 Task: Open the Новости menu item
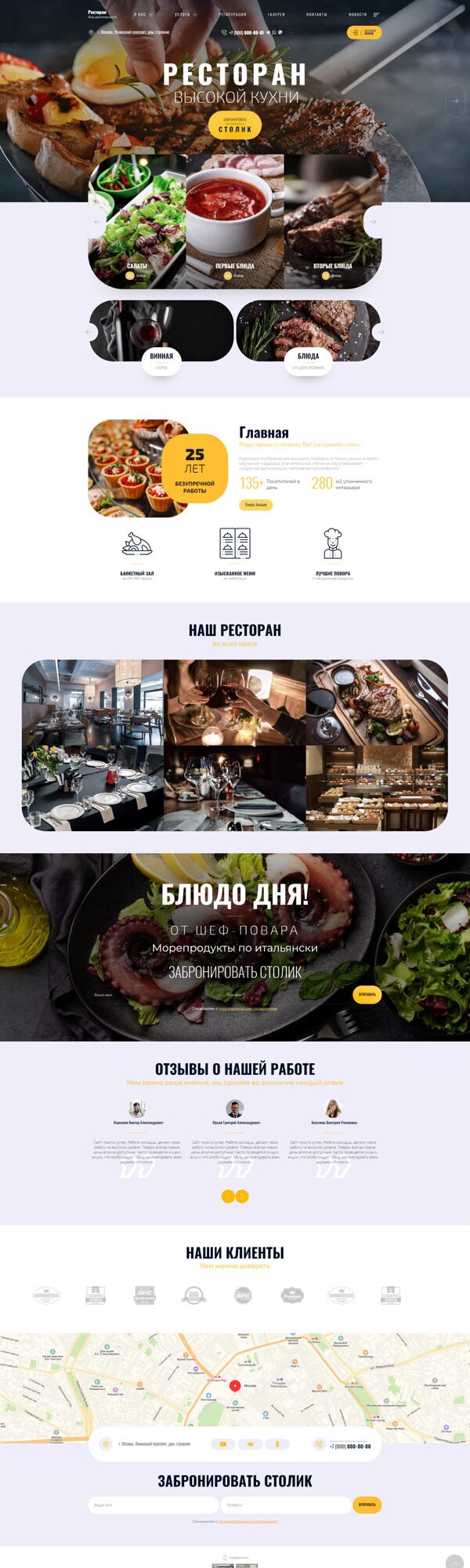pyautogui.click(x=357, y=14)
